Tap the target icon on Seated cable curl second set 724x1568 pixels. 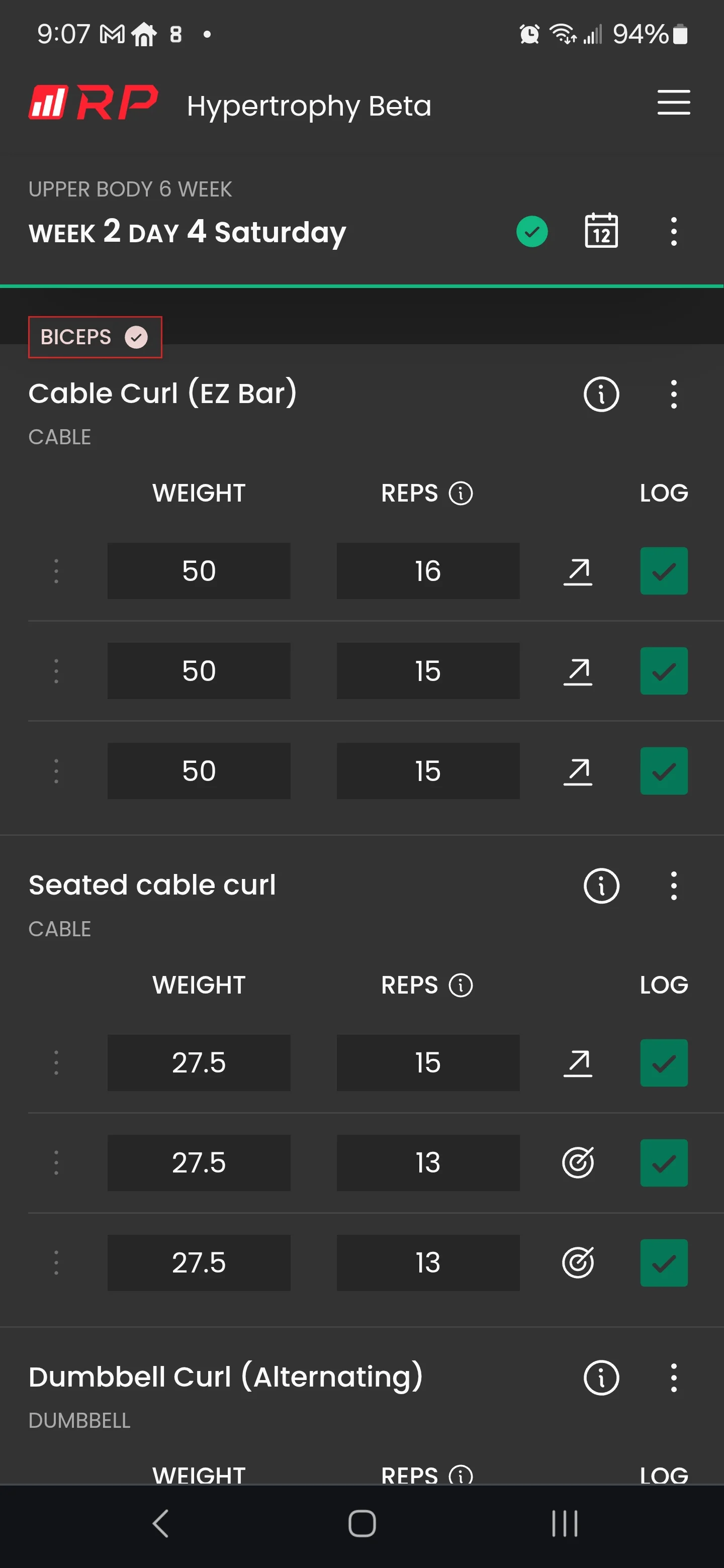tap(578, 1162)
